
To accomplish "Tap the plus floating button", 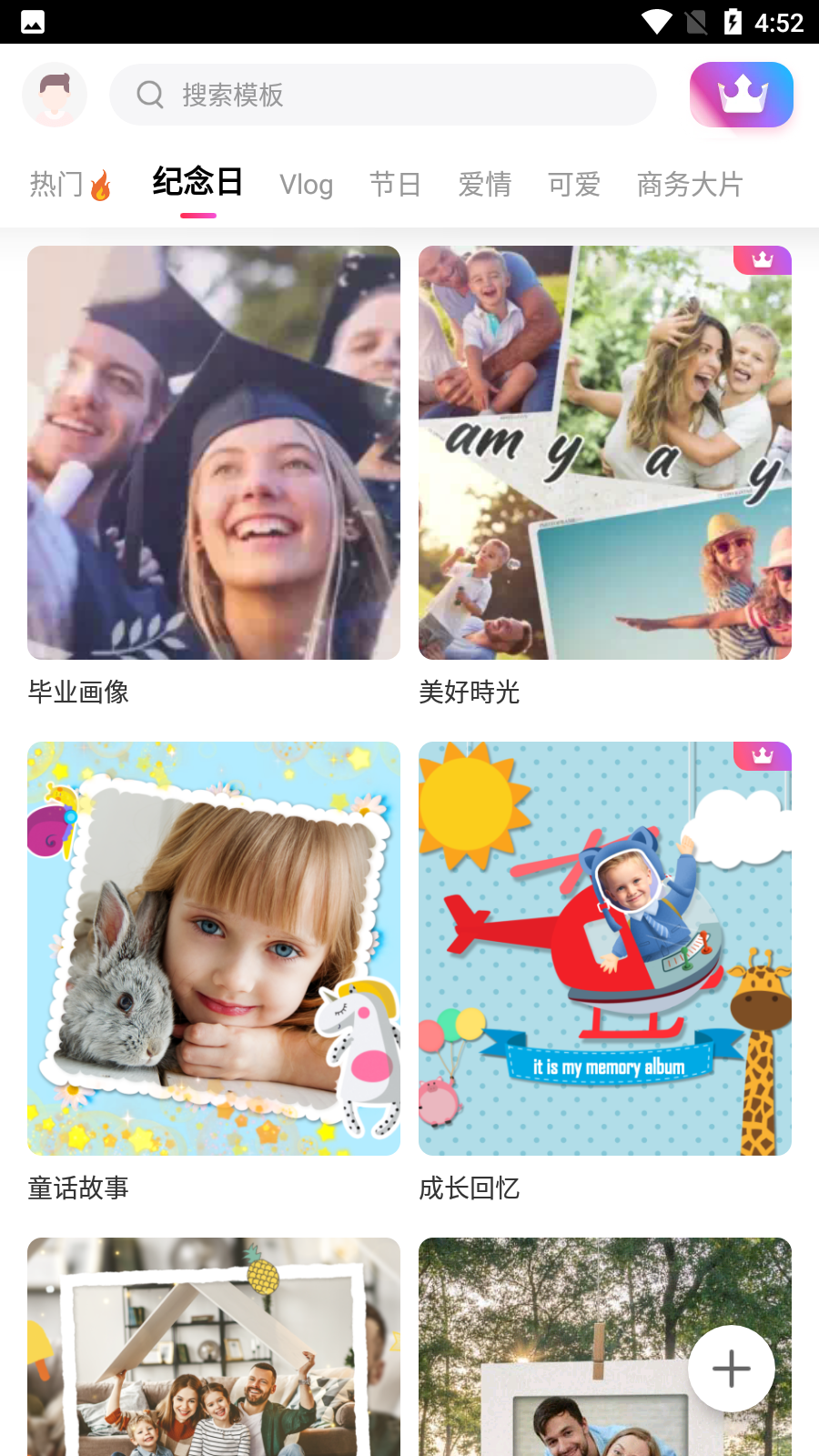I will coord(731,1369).
